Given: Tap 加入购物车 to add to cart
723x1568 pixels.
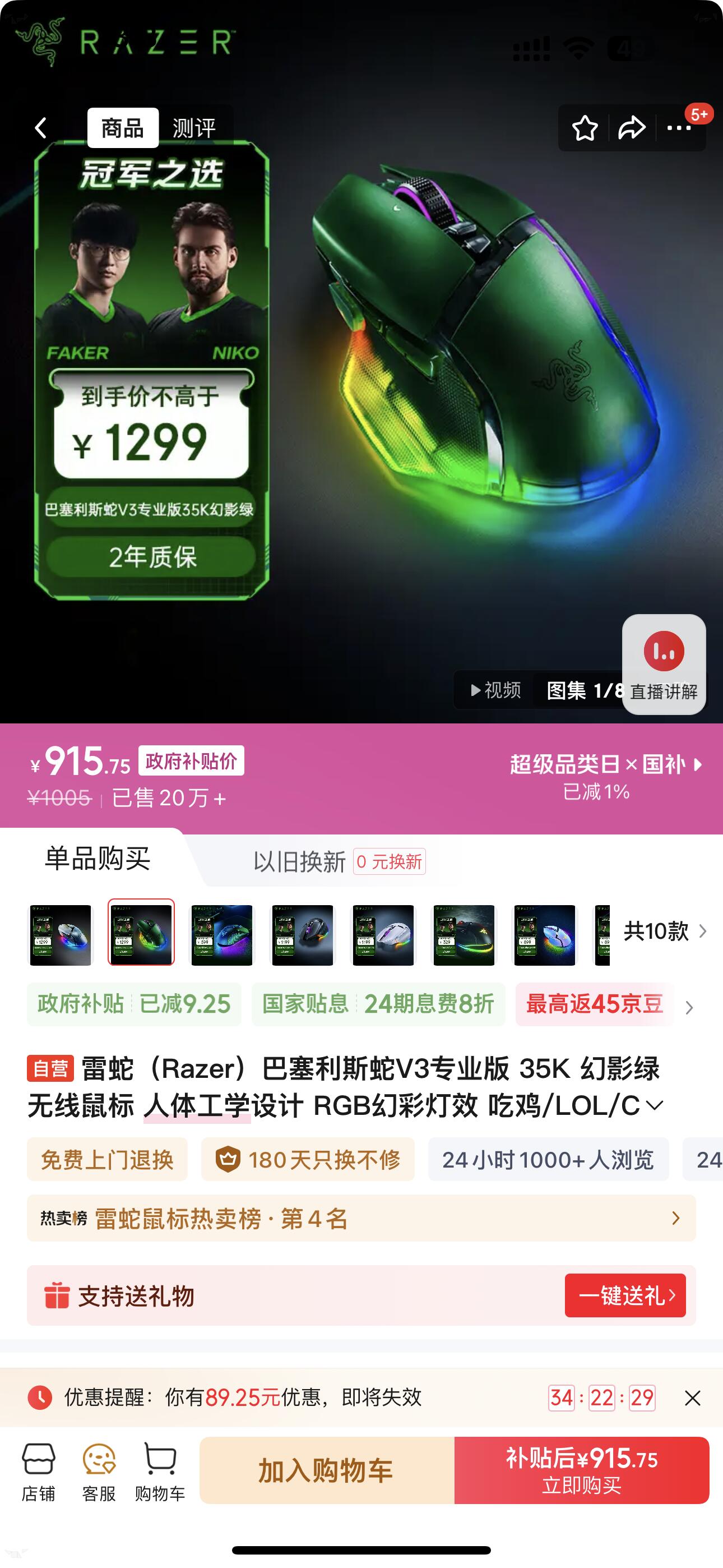Looking at the screenshot, I should [x=326, y=1470].
